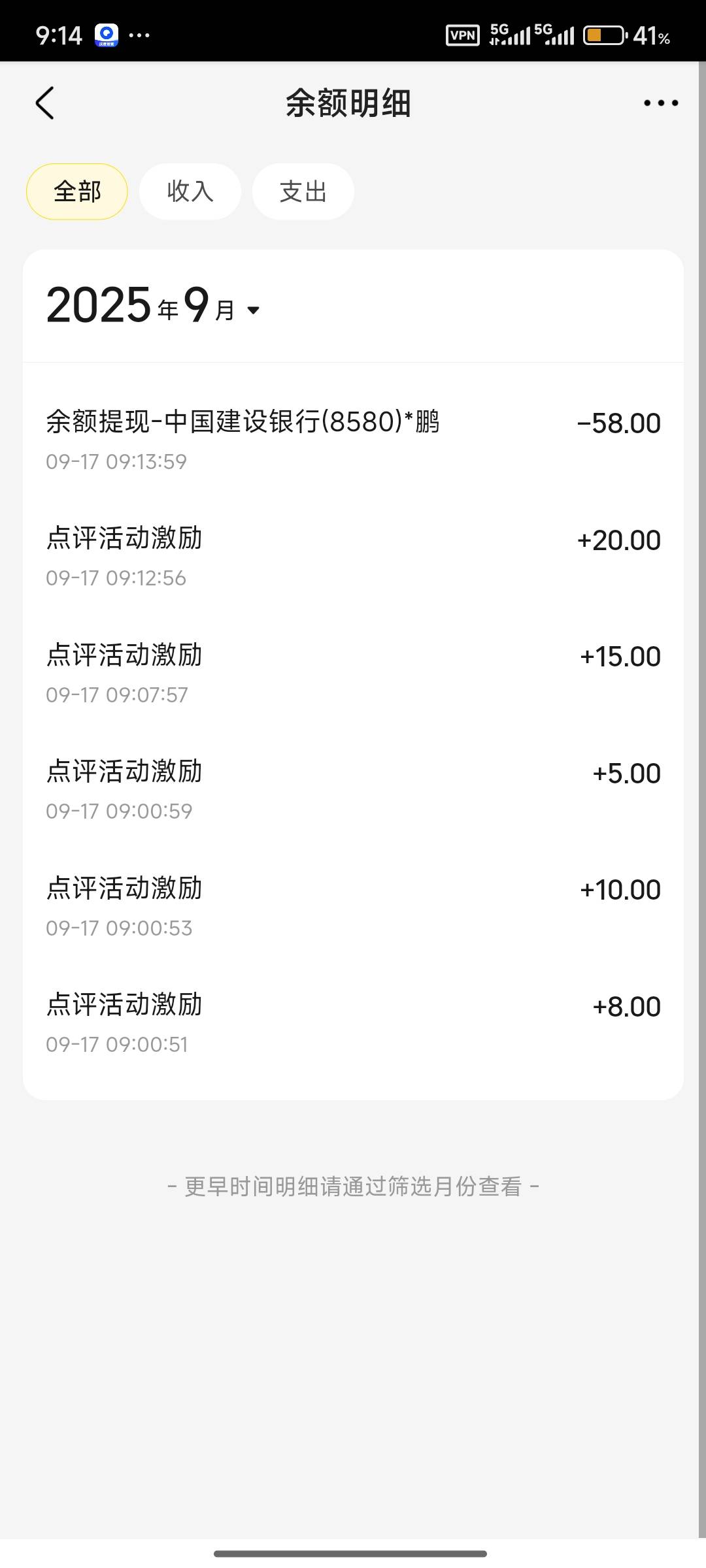Switch to the 收入 tab

coord(190,191)
